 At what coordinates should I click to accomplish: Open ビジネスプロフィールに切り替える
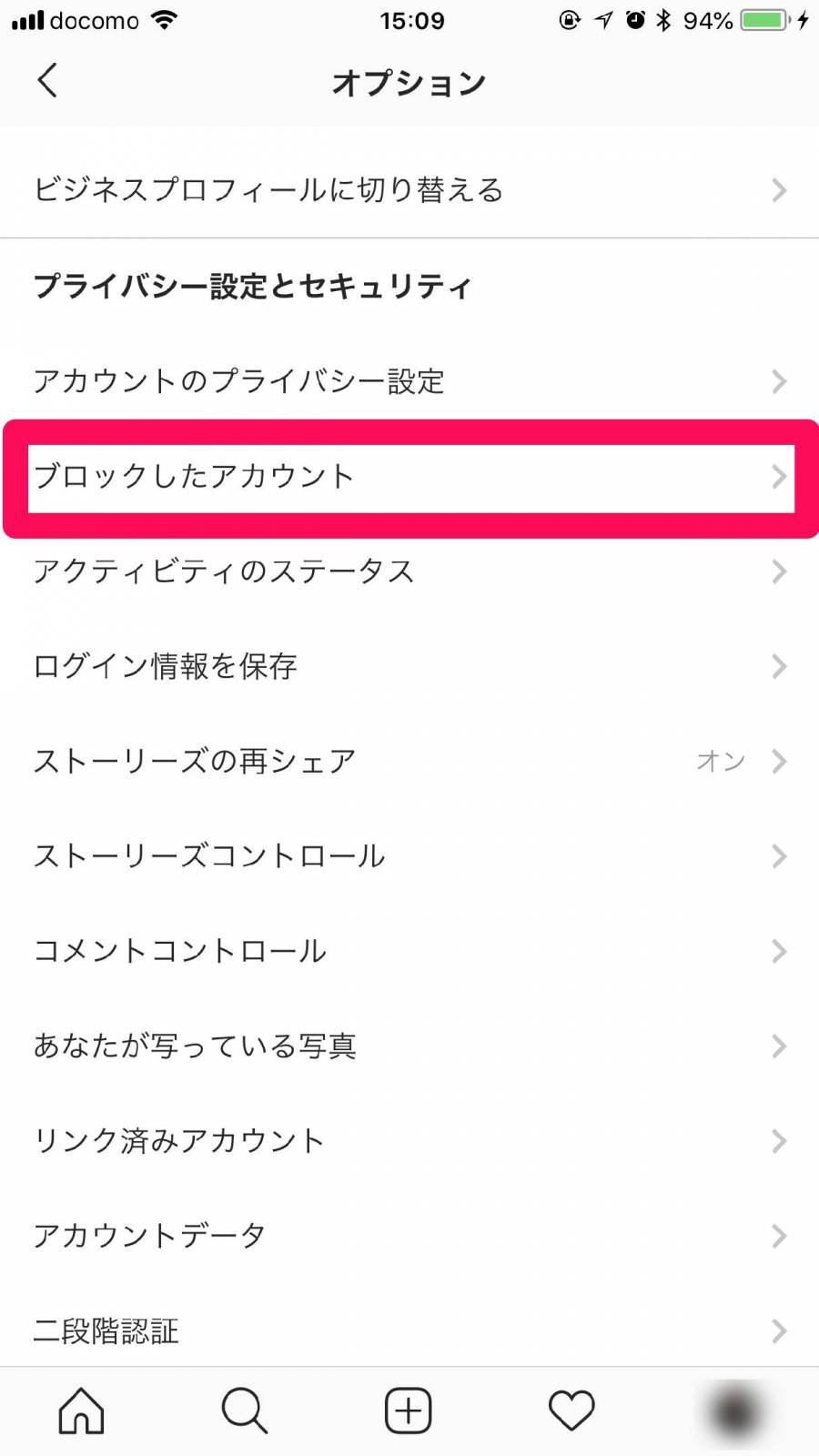pos(409,189)
